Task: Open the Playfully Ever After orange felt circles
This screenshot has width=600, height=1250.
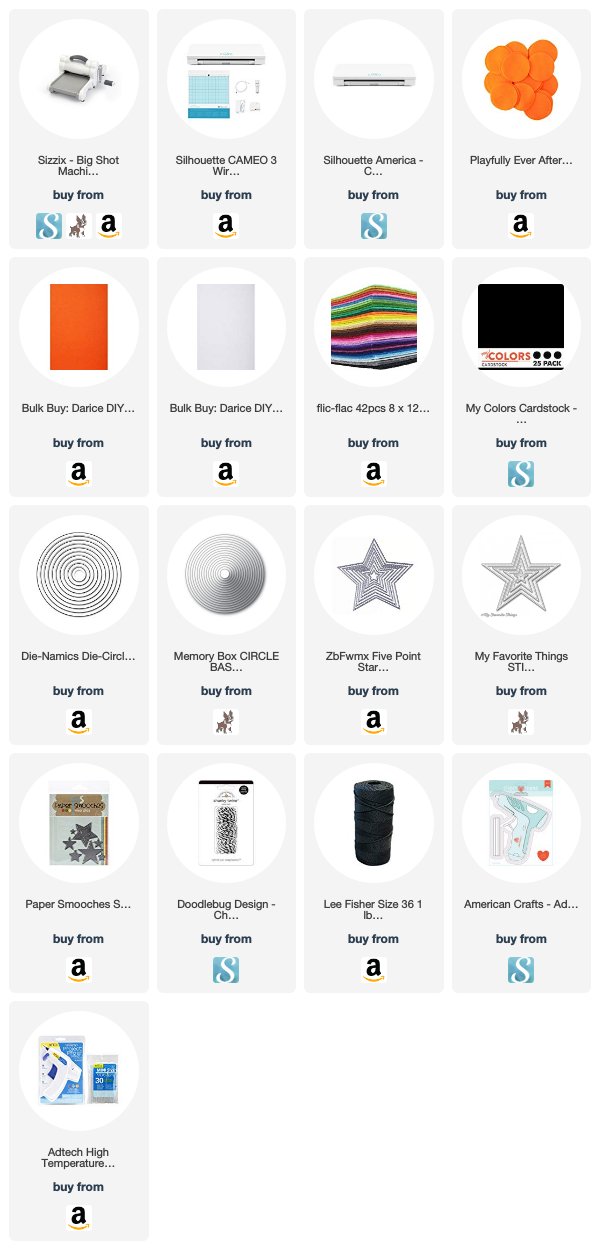Action: (x=521, y=78)
